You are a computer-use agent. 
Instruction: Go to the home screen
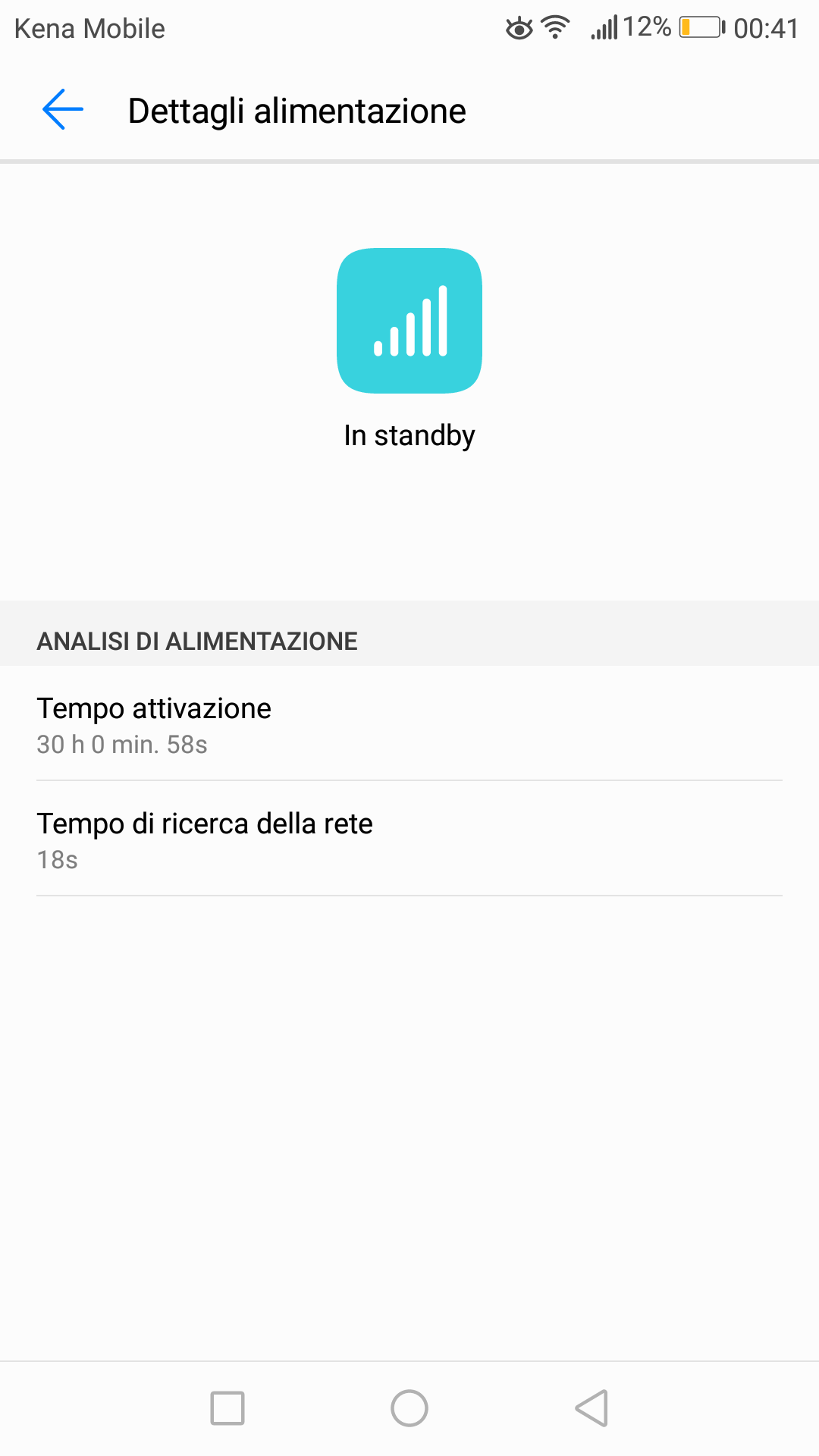409,1408
